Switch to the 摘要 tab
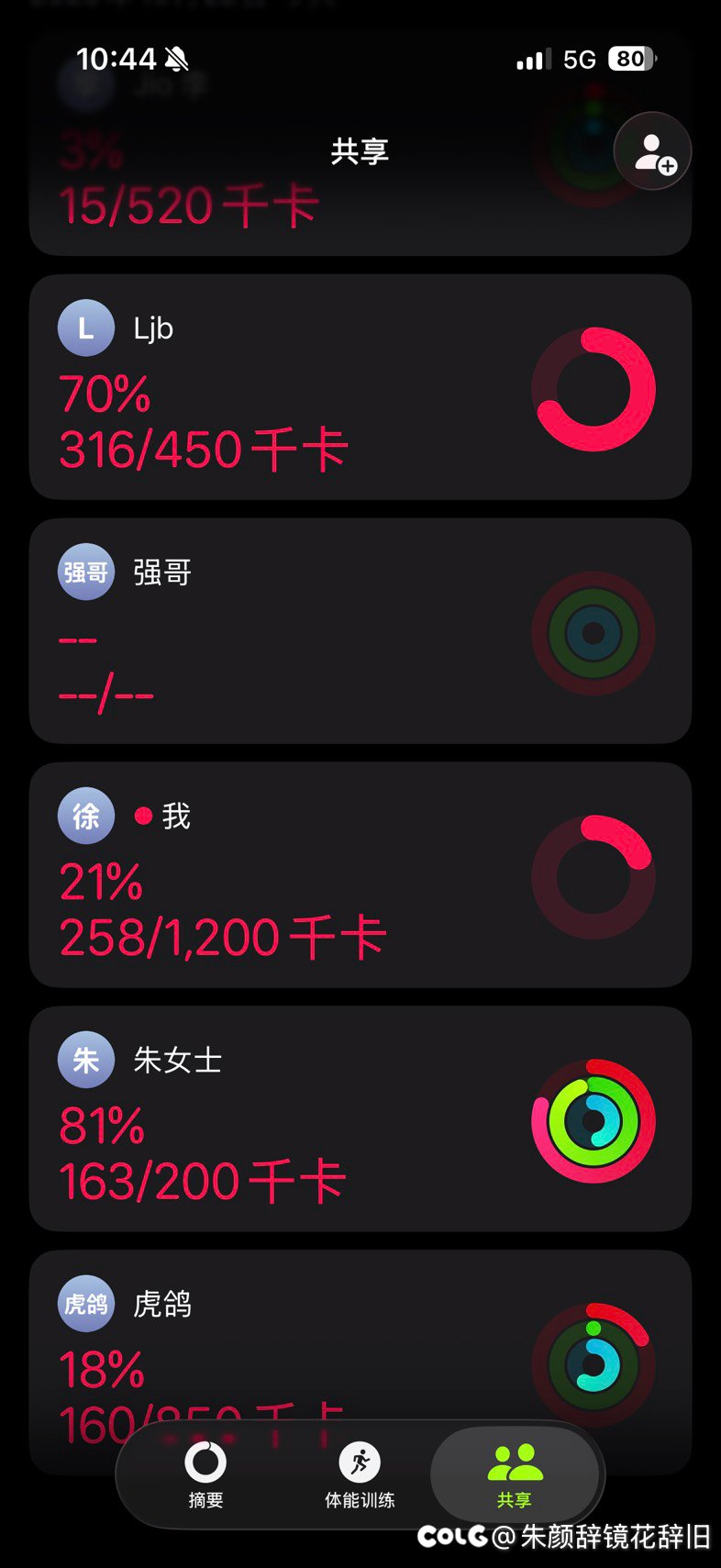The width and height of the screenshot is (721, 1568). [x=205, y=1474]
